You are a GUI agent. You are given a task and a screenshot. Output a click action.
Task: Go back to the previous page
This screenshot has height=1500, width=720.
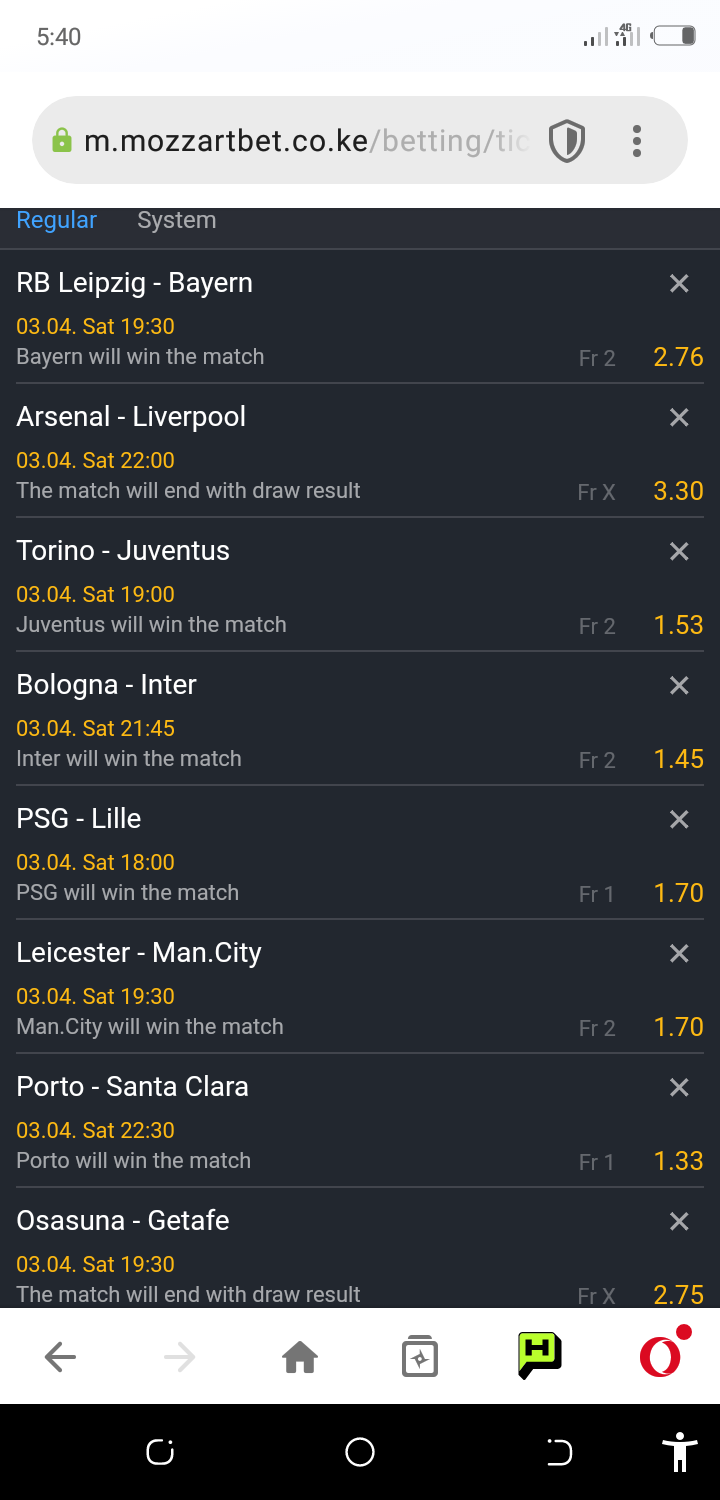[x=61, y=1357]
